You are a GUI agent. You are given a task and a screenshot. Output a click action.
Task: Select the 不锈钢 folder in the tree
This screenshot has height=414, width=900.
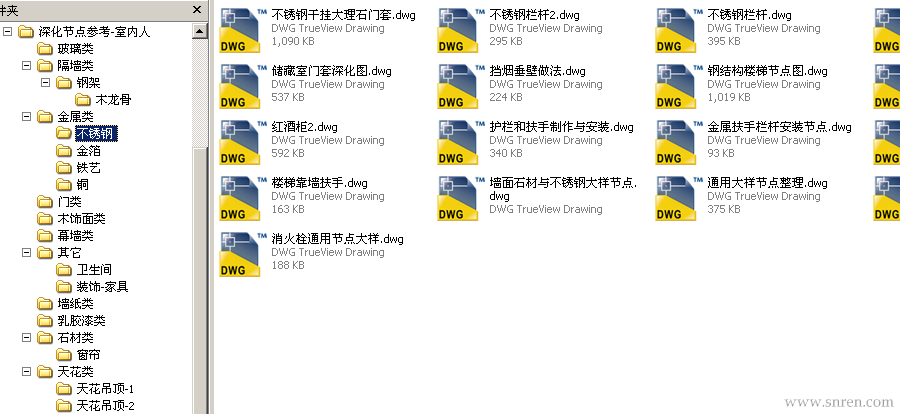point(95,134)
